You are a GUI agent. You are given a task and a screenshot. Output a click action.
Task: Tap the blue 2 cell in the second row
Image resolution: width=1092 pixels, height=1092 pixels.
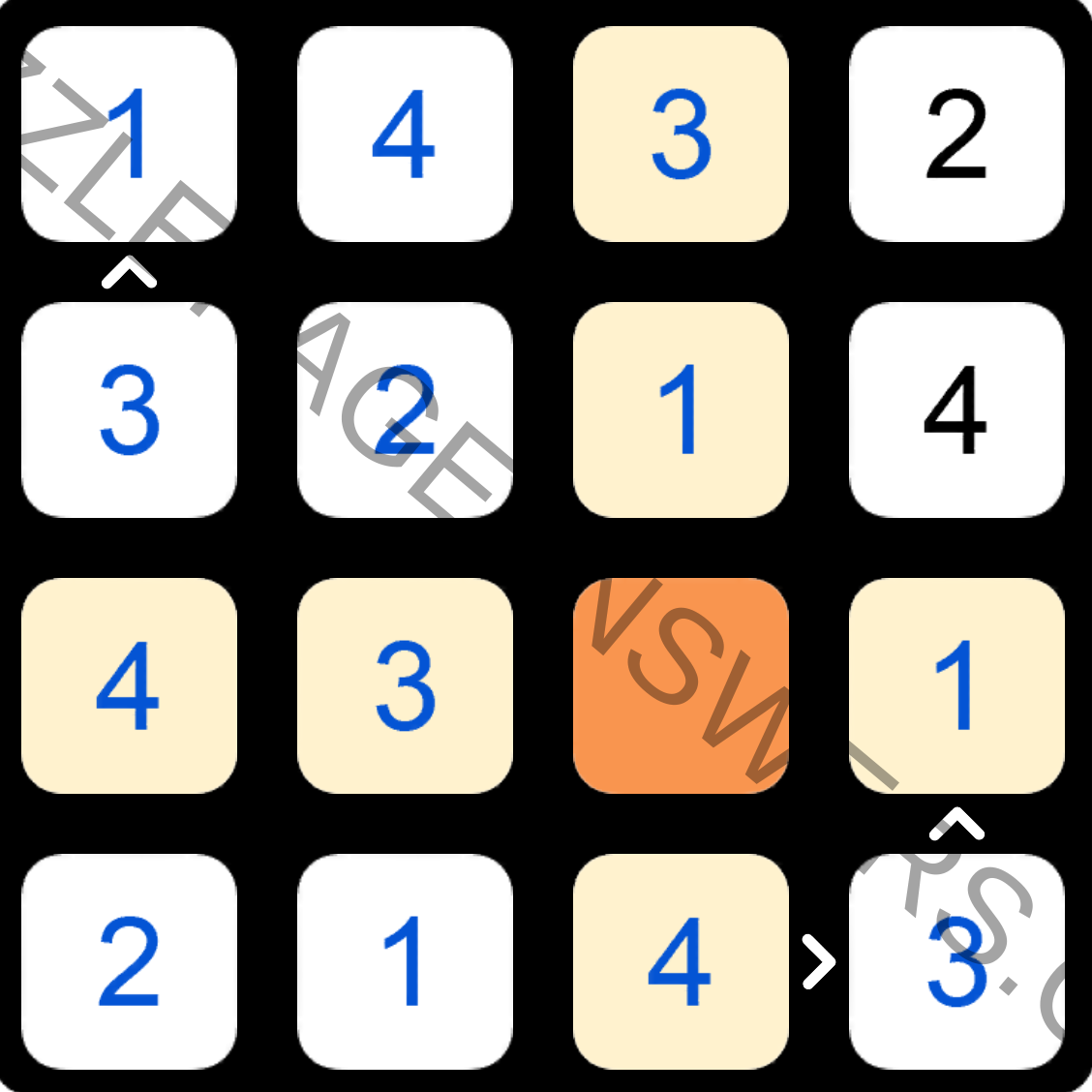(405, 409)
